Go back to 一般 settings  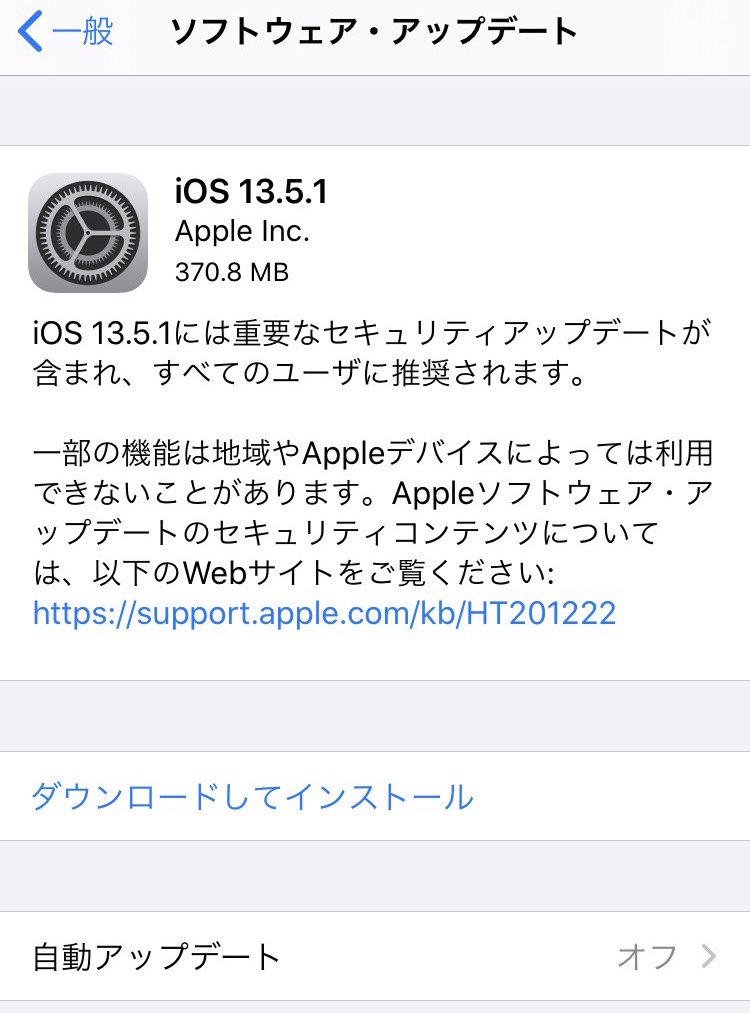point(66,33)
